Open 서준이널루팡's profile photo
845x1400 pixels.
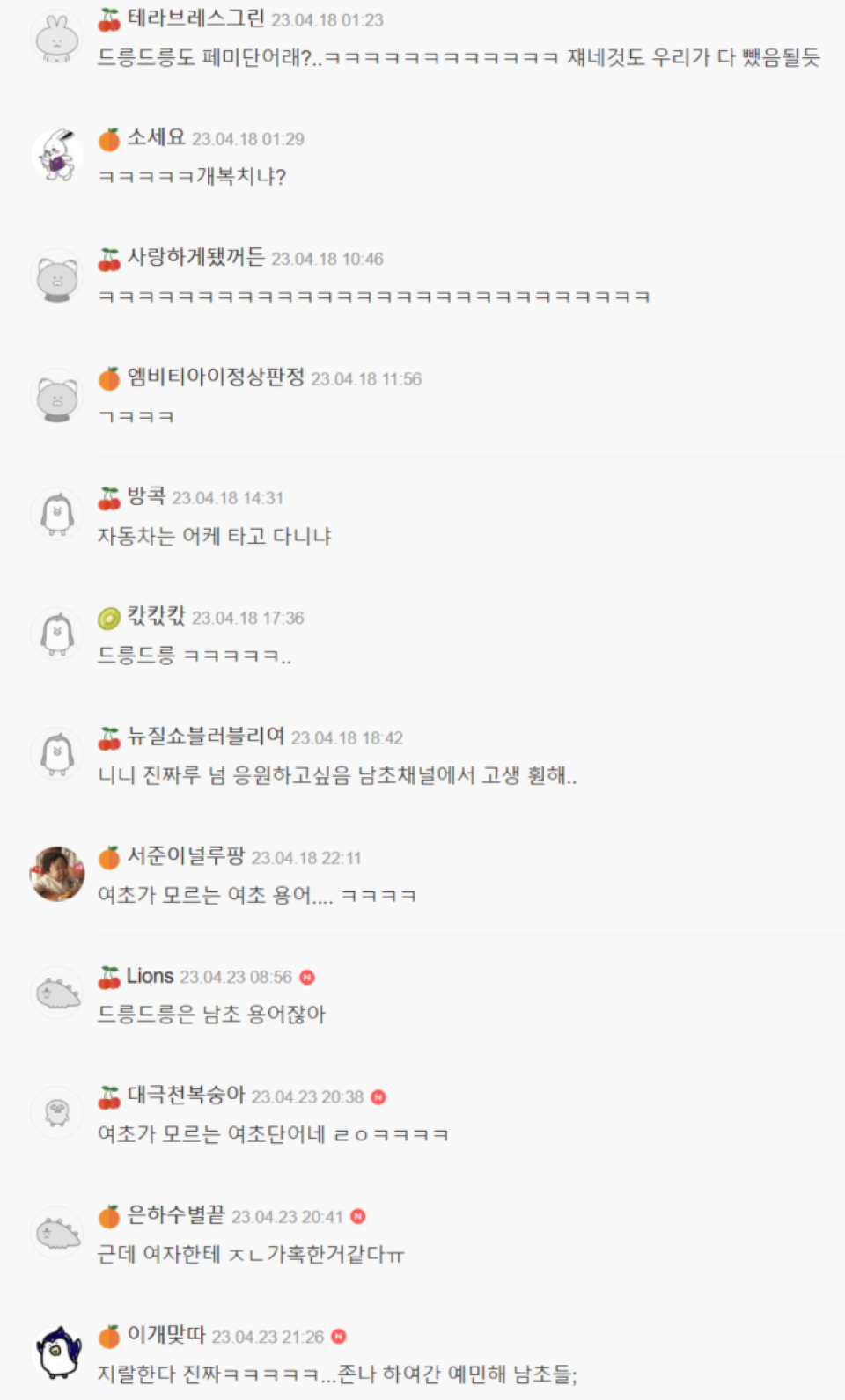click(57, 874)
